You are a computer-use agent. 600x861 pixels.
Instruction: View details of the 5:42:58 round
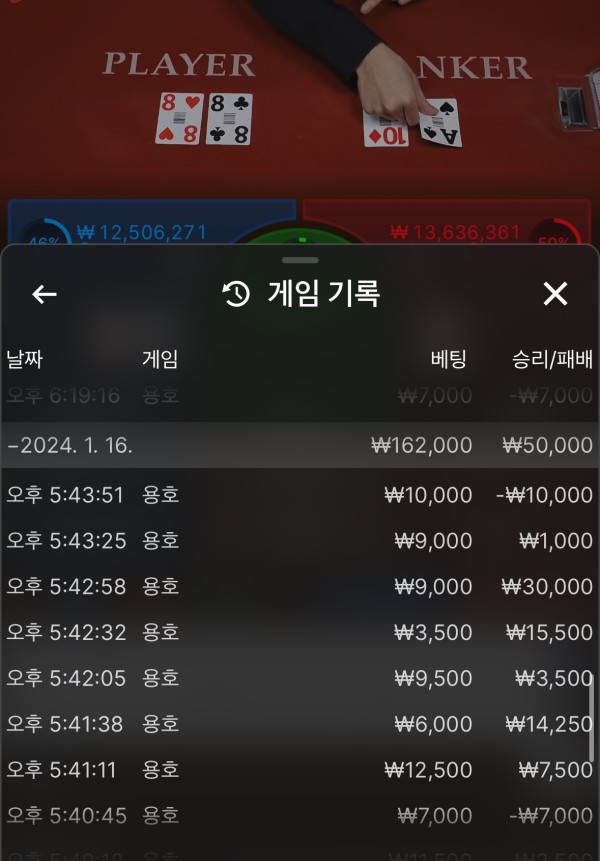(300, 587)
